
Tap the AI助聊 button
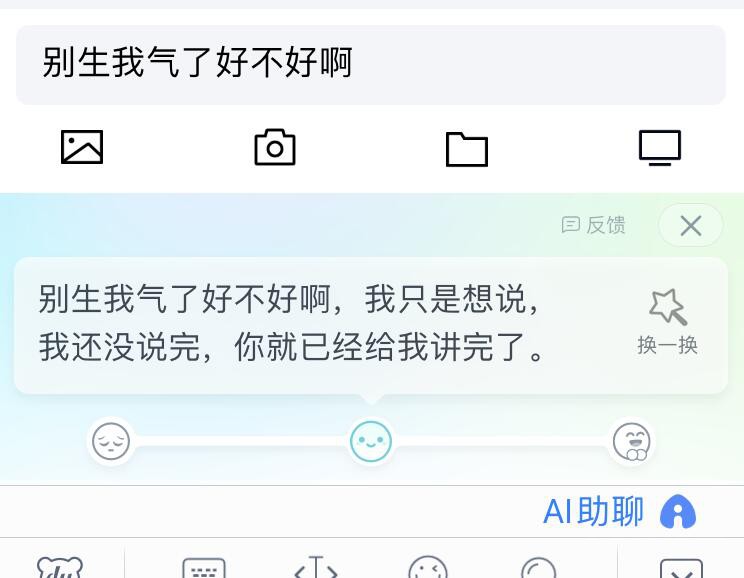tap(619, 512)
